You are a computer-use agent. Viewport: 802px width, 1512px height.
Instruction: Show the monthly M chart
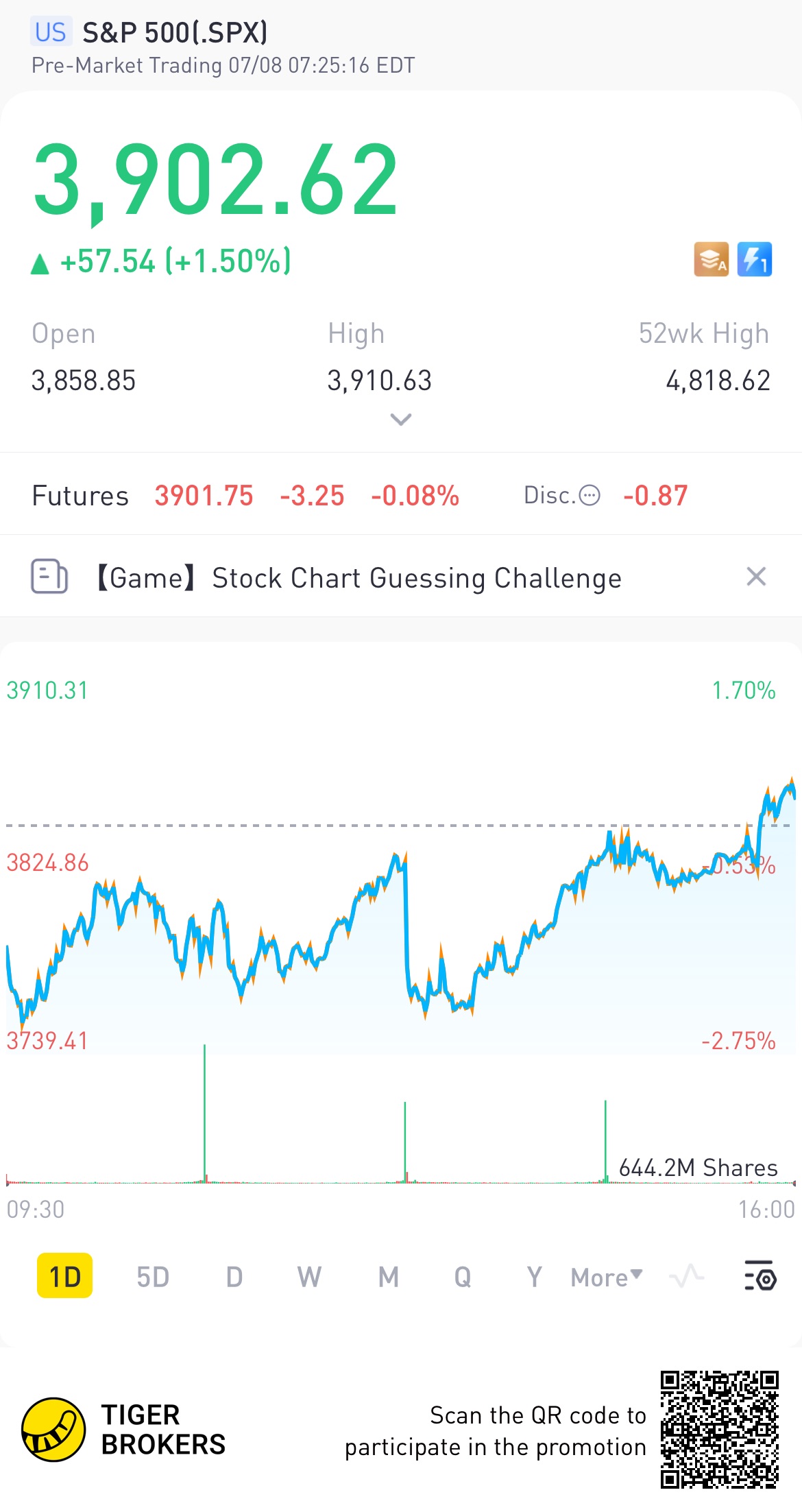(389, 1277)
